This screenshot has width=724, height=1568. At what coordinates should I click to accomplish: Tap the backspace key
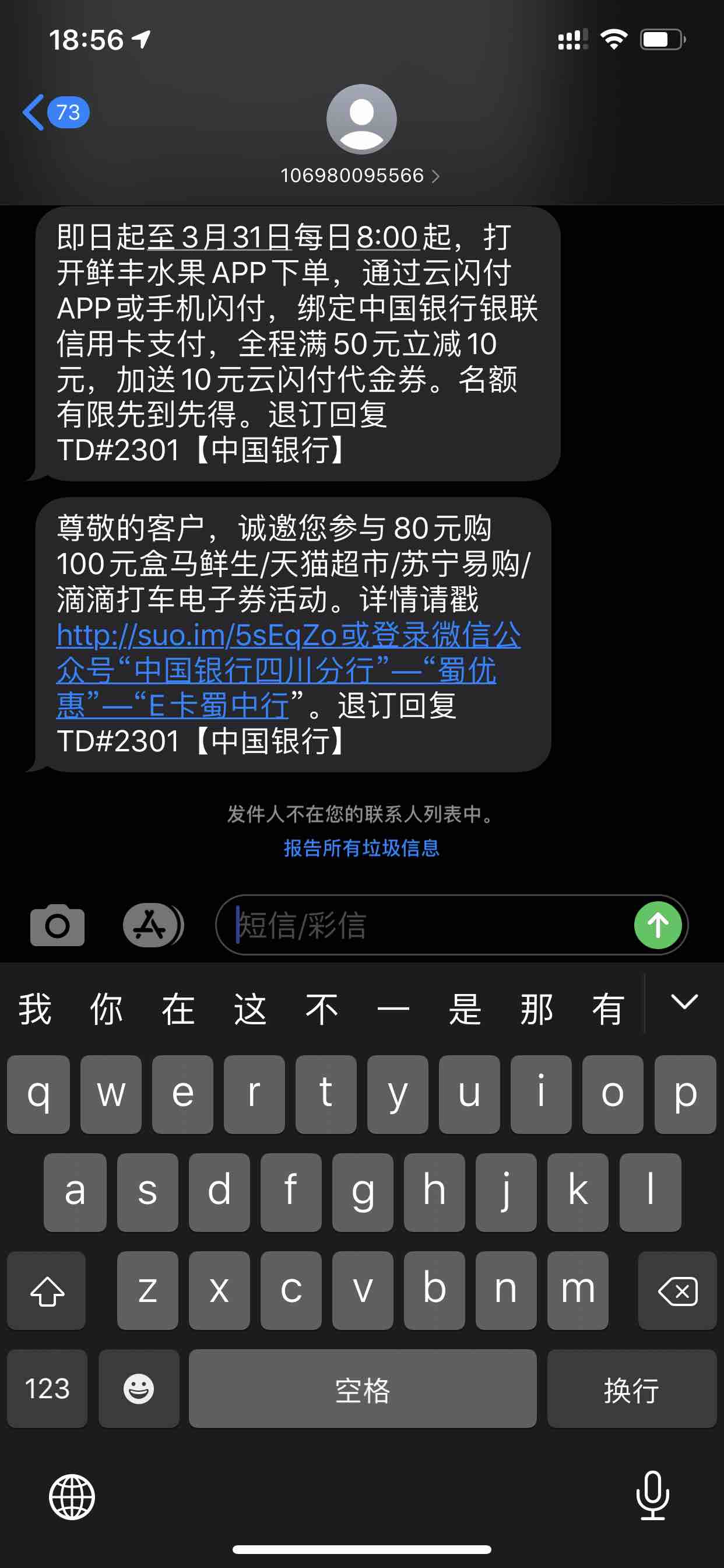click(x=677, y=1290)
